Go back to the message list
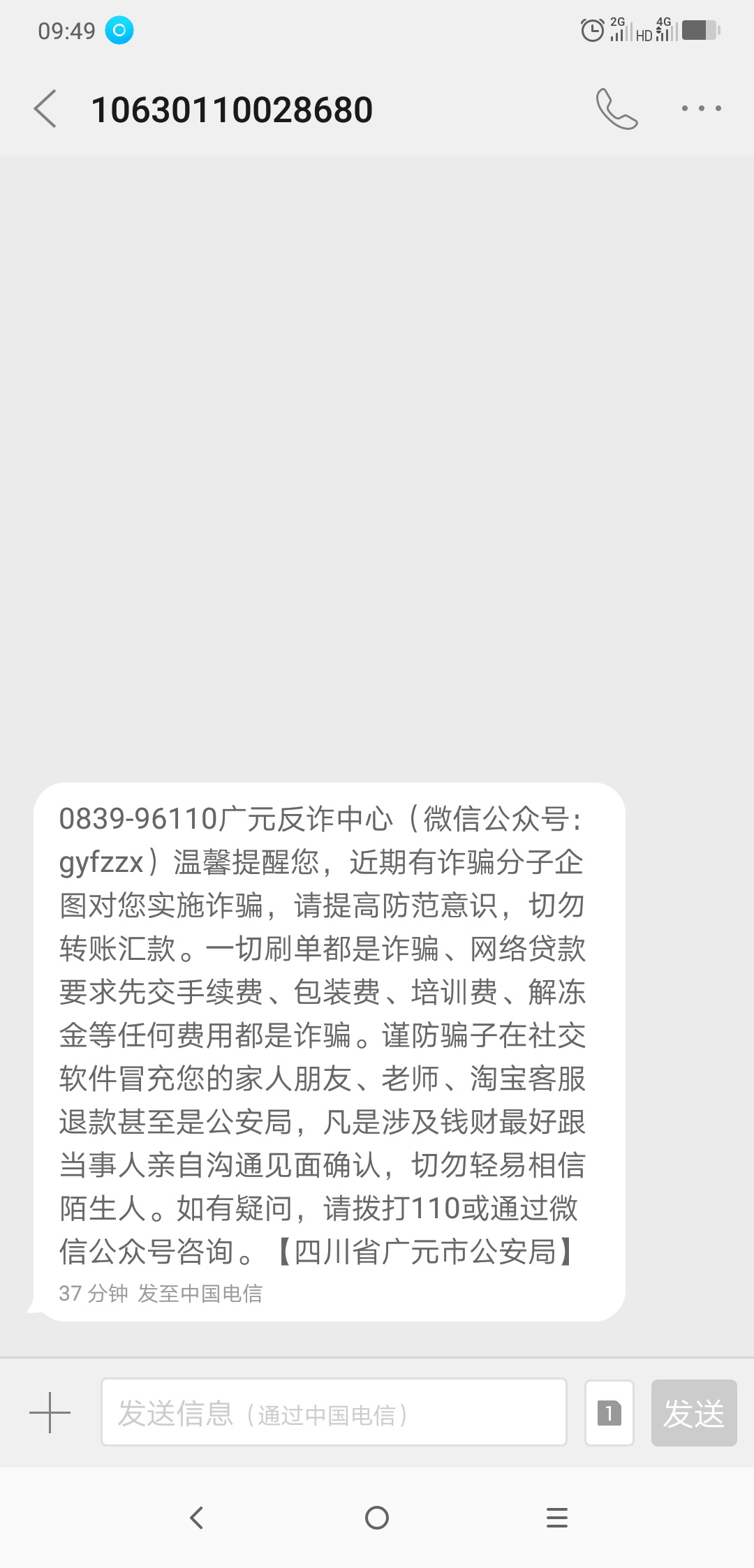This screenshot has height=1568, width=754. [x=45, y=109]
